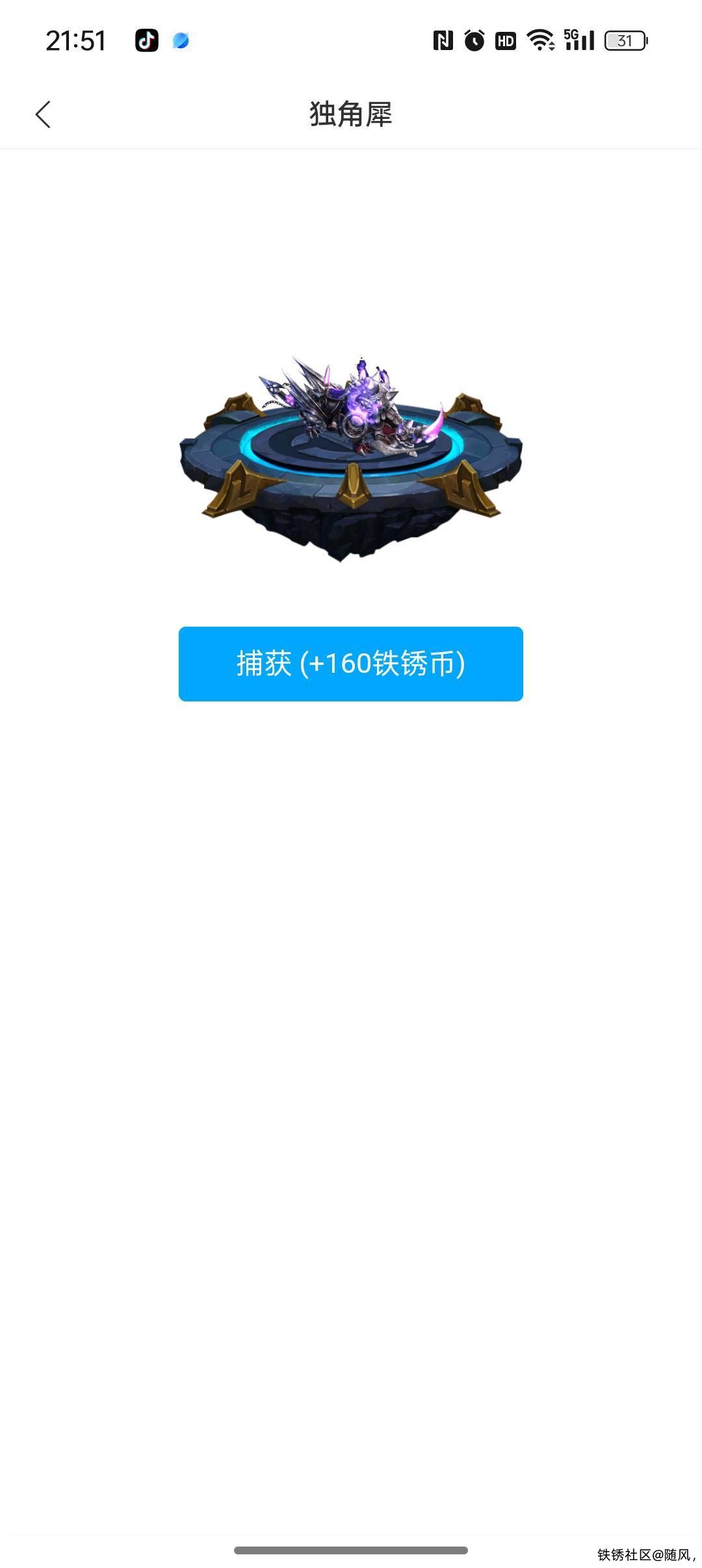Screen dimensions: 702x1568
Task: Go back from the 独角犀 page
Action: coord(43,115)
